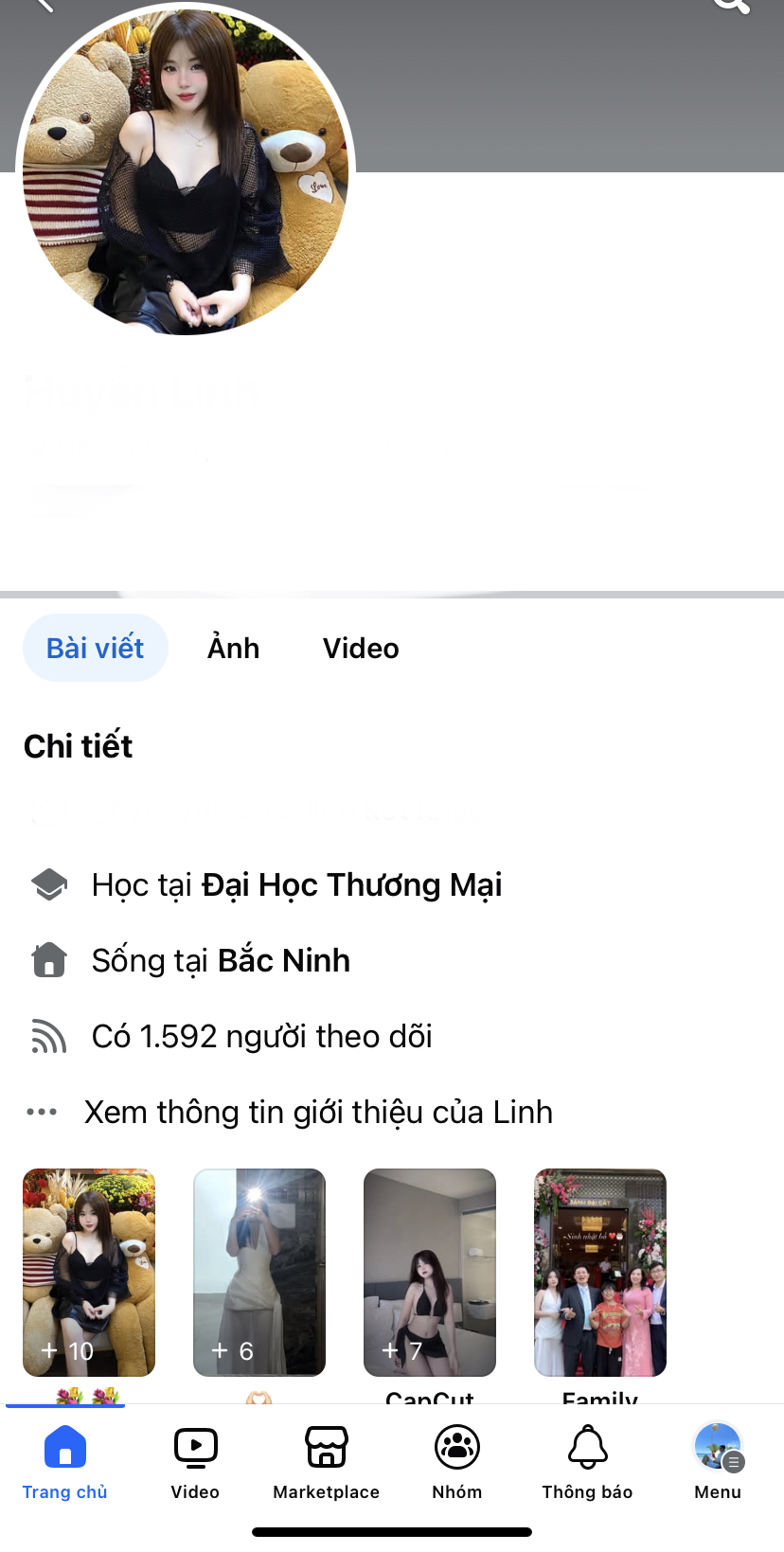784x1552 pixels.
Task: Switch to the Ảnh tab
Action: 233,649
